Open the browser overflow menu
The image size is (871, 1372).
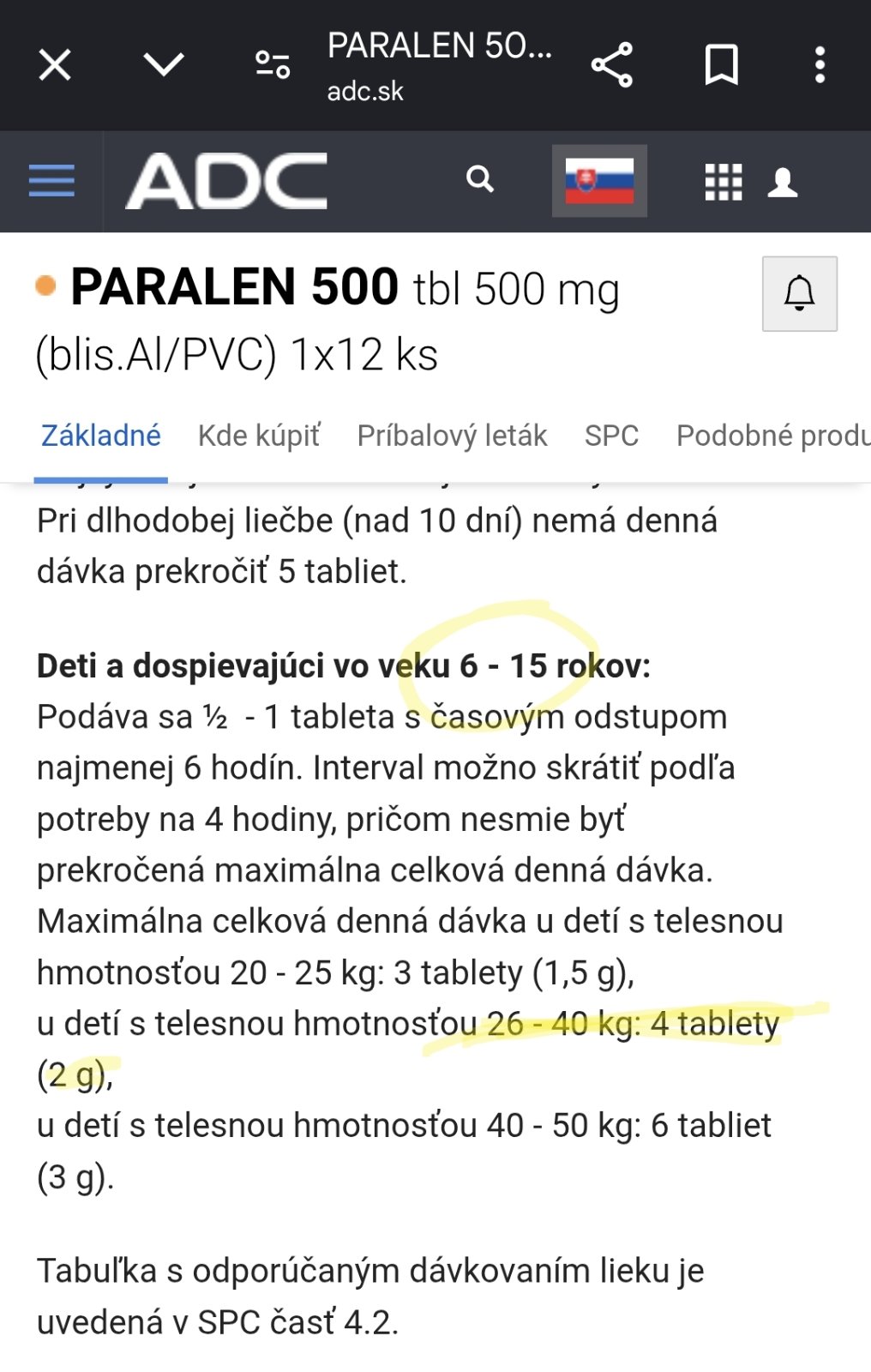click(x=820, y=65)
